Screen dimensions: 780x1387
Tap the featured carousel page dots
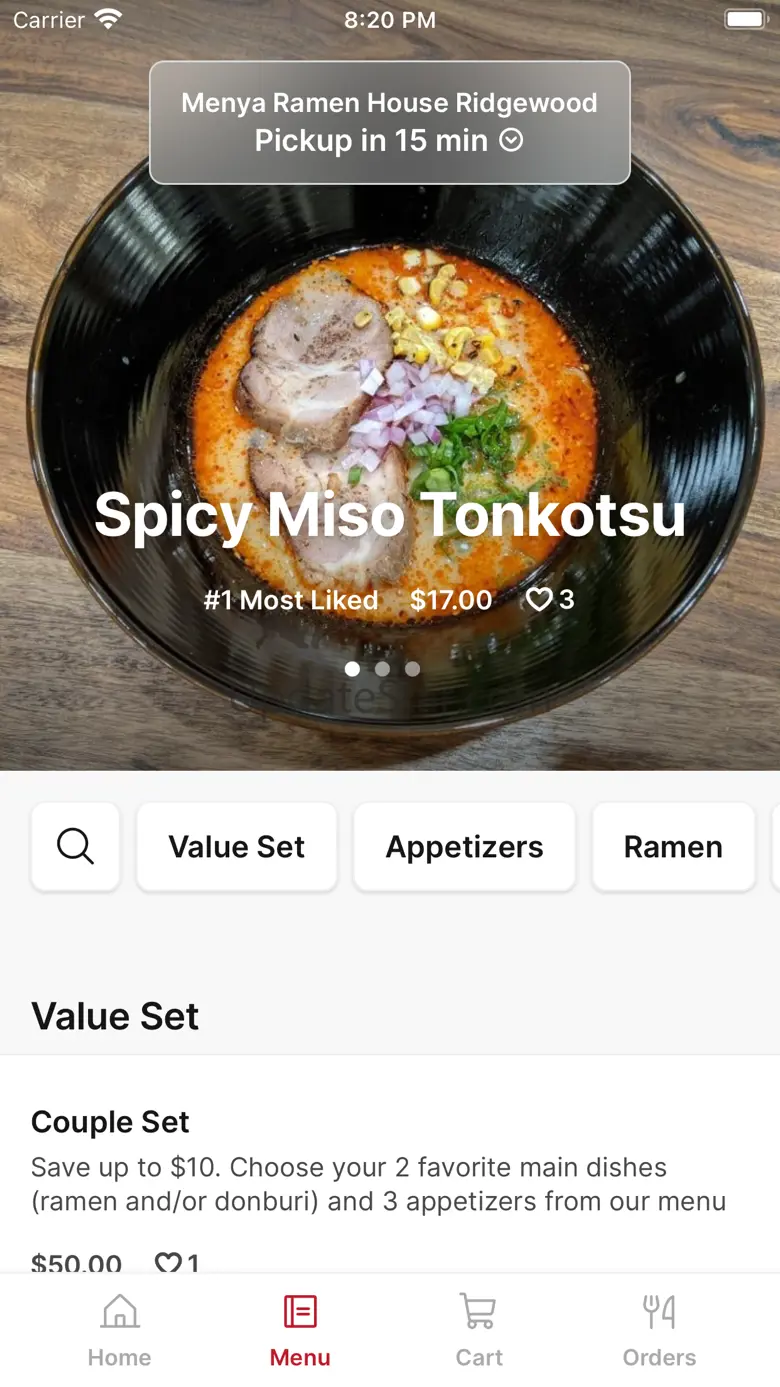pyautogui.click(x=382, y=669)
